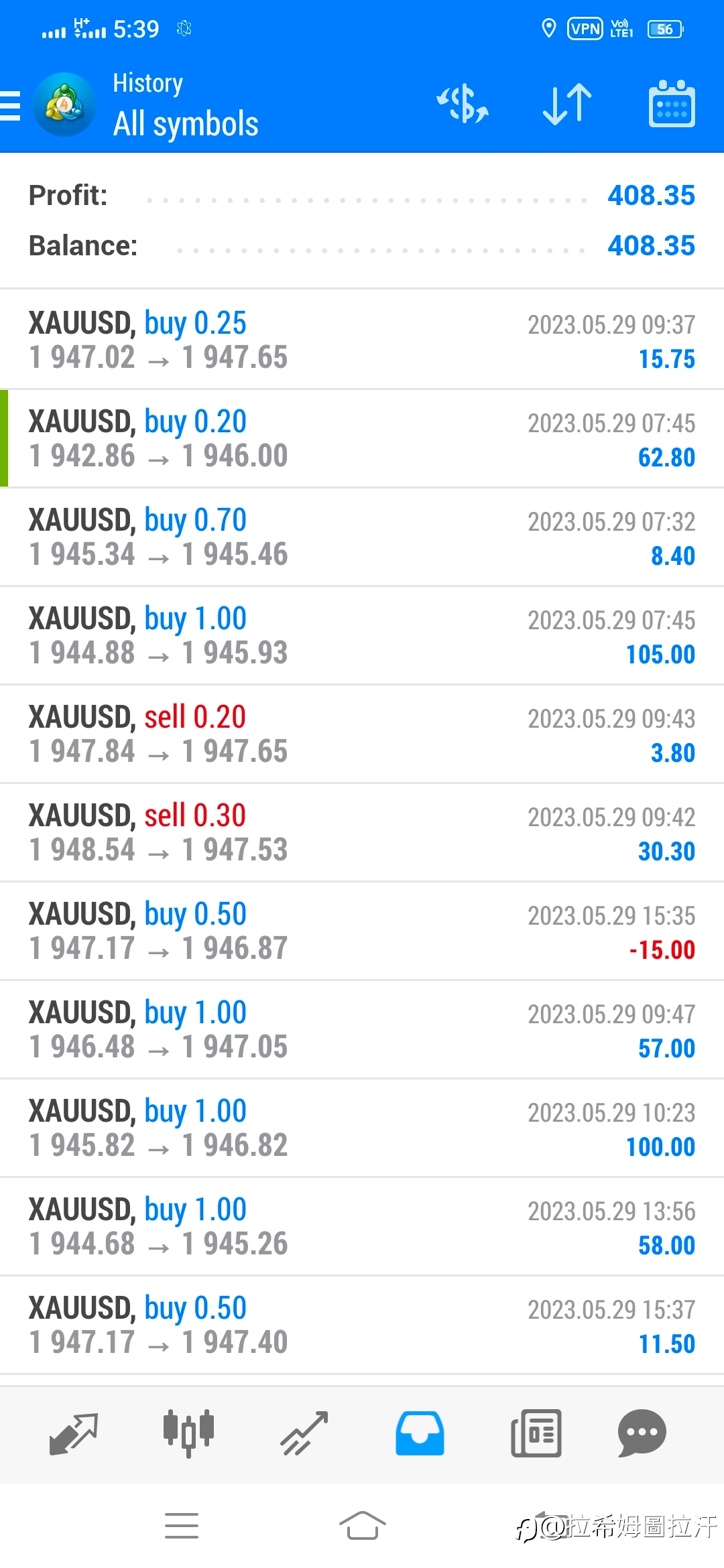The width and height of the screenshot is (724, 1568).
Task: Open the buy 1.00 trade with 100.00 profit
Action: click(362, 1128)
